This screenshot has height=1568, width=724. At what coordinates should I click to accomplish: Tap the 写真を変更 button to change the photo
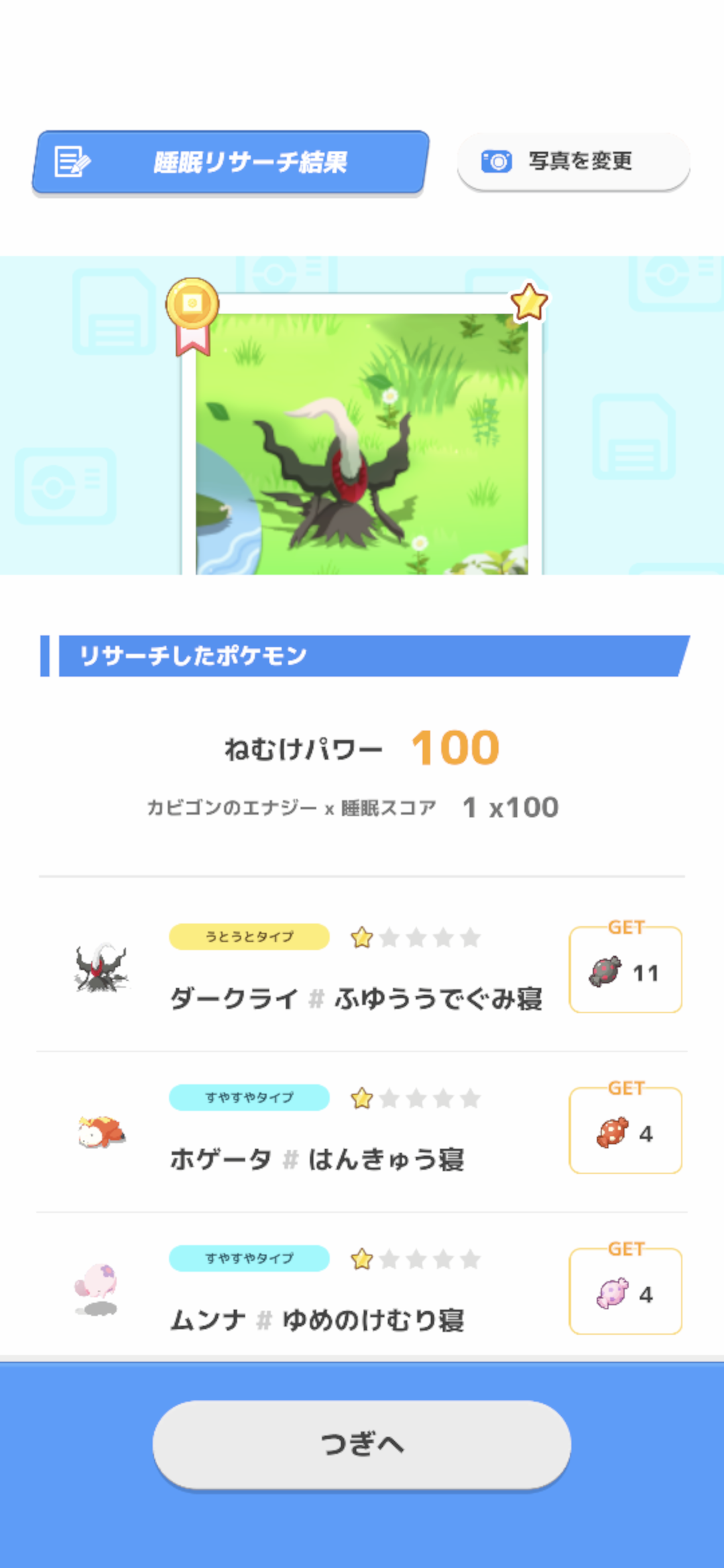point(573,161)
